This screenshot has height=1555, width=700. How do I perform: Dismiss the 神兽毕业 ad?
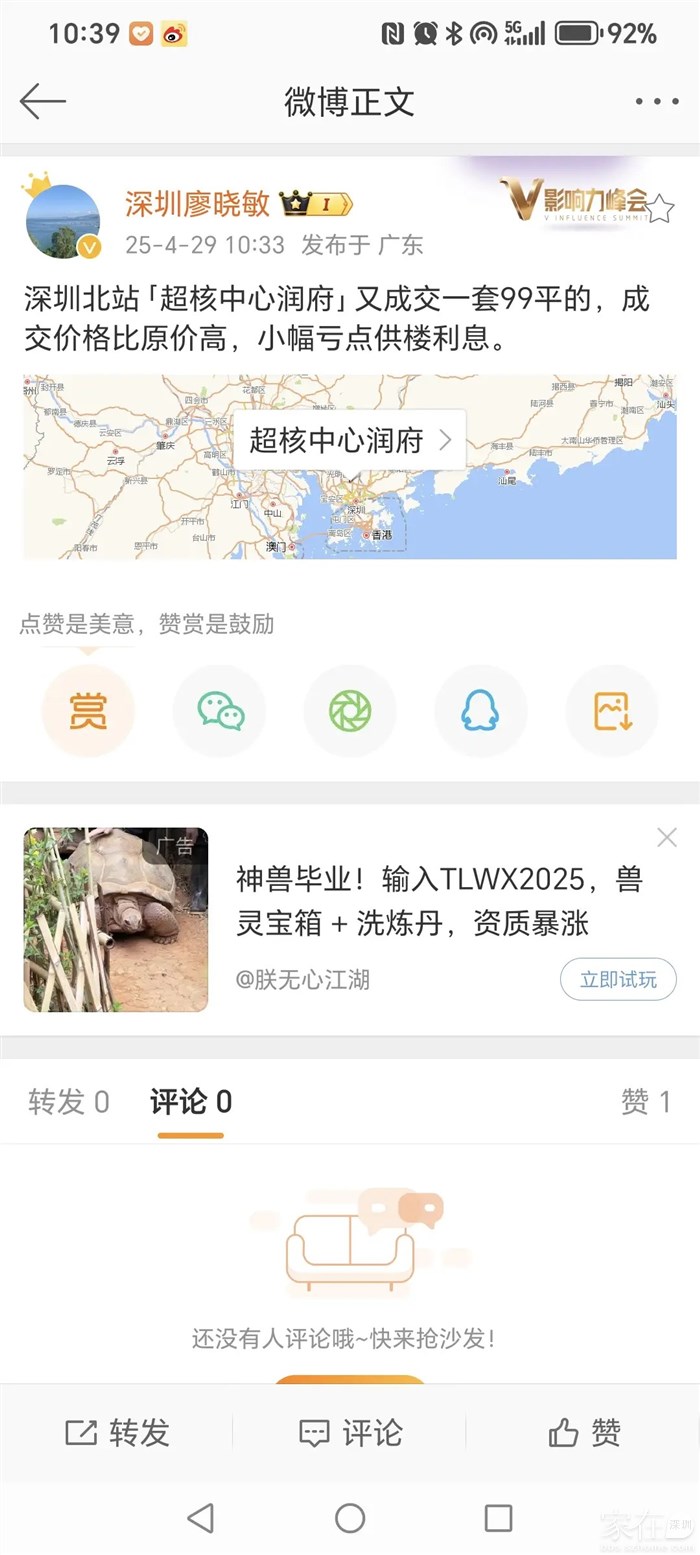coord(667,838)
